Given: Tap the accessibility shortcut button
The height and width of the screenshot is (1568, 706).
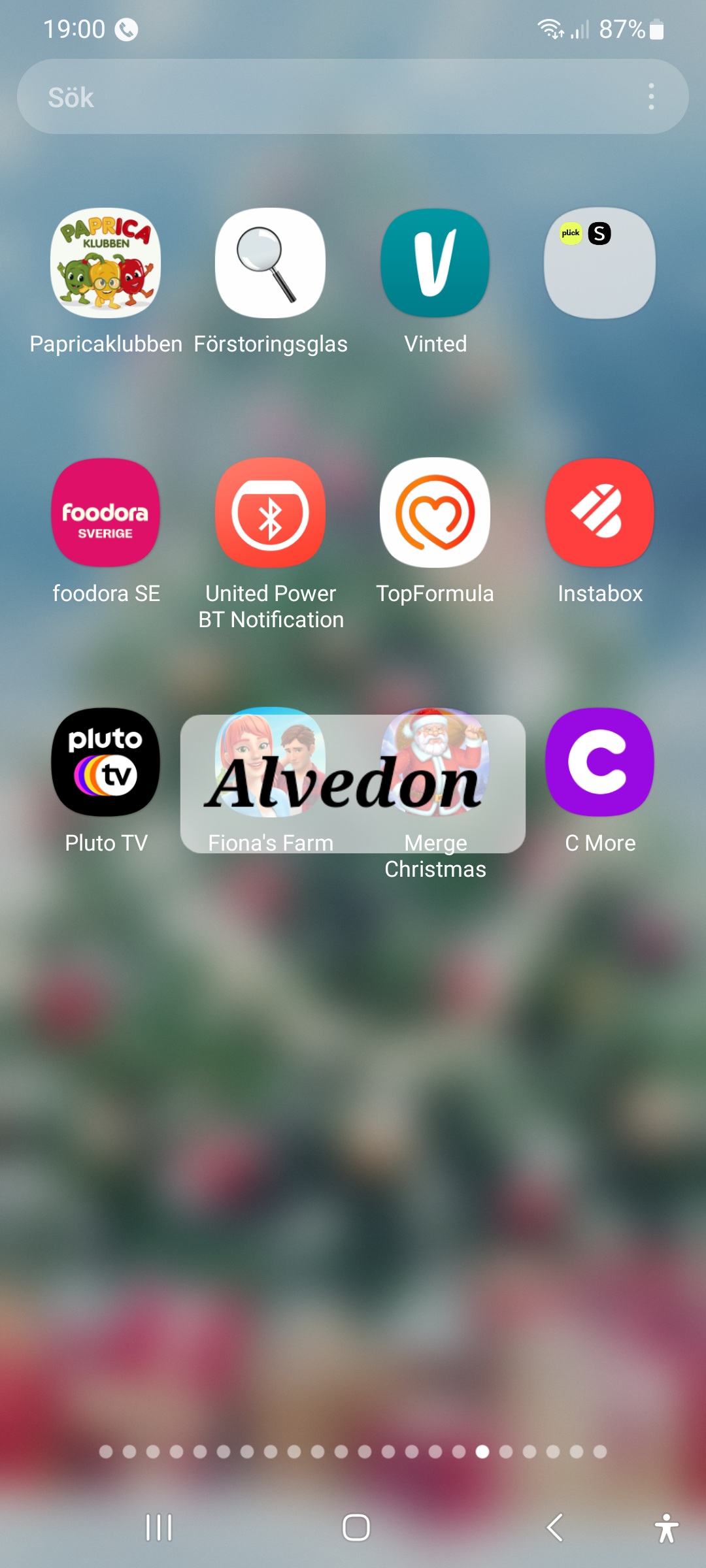Looking at the screenshot, I should pos(666,1527).
